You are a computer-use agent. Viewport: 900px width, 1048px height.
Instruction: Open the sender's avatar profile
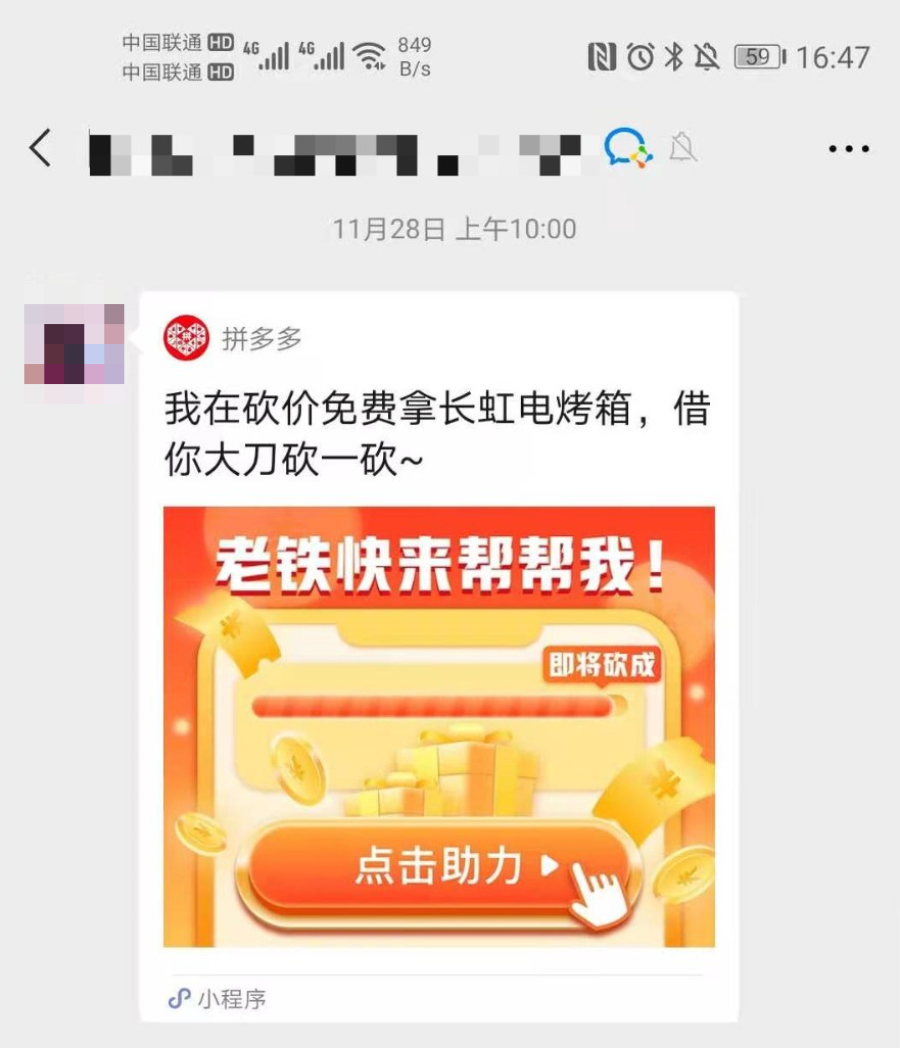point(74,346)
